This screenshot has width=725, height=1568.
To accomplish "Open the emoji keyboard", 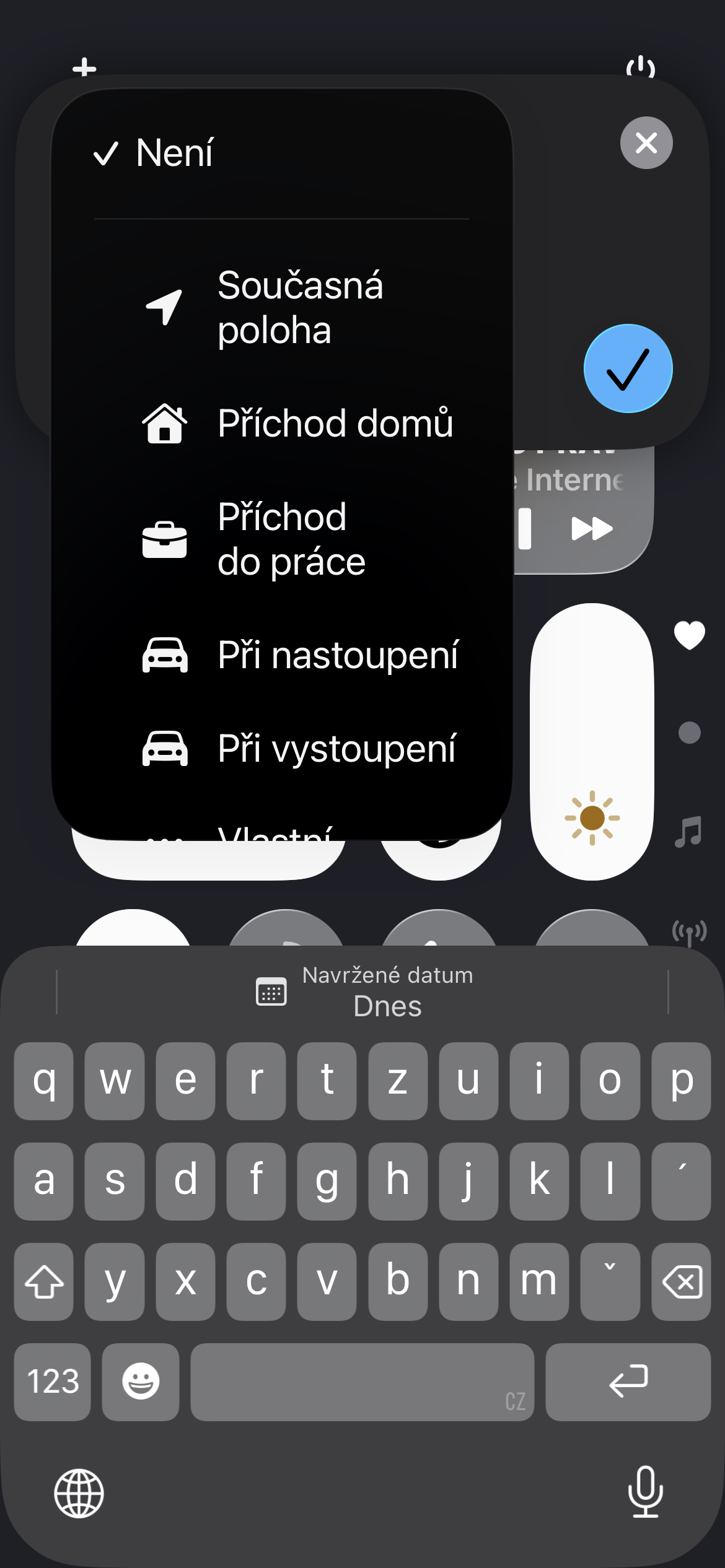I will point(141,1382).
